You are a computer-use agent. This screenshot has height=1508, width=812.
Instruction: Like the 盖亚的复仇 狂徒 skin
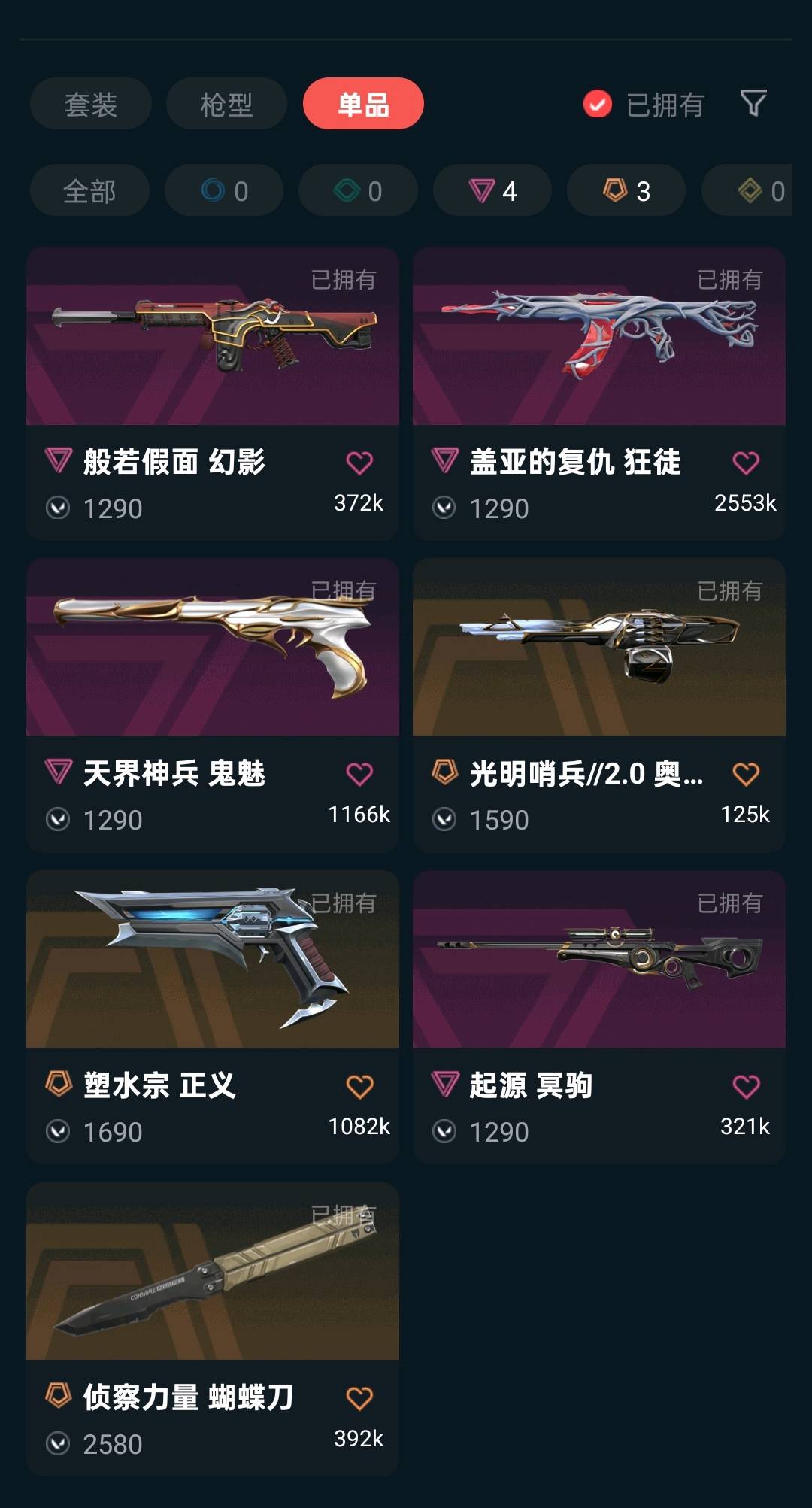click(745, 463)
